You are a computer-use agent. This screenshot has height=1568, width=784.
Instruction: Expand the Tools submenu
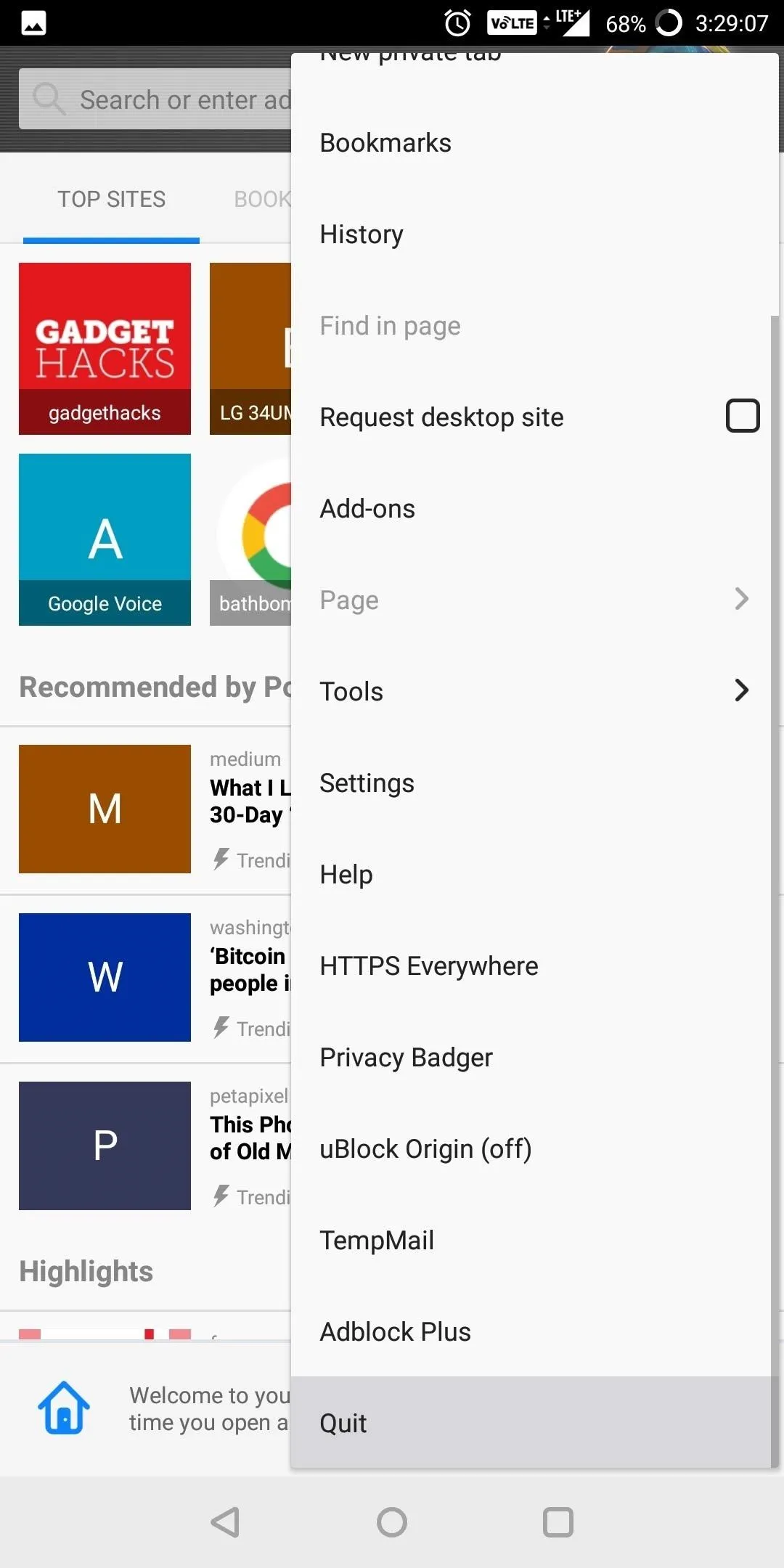[x=534, y=692]
